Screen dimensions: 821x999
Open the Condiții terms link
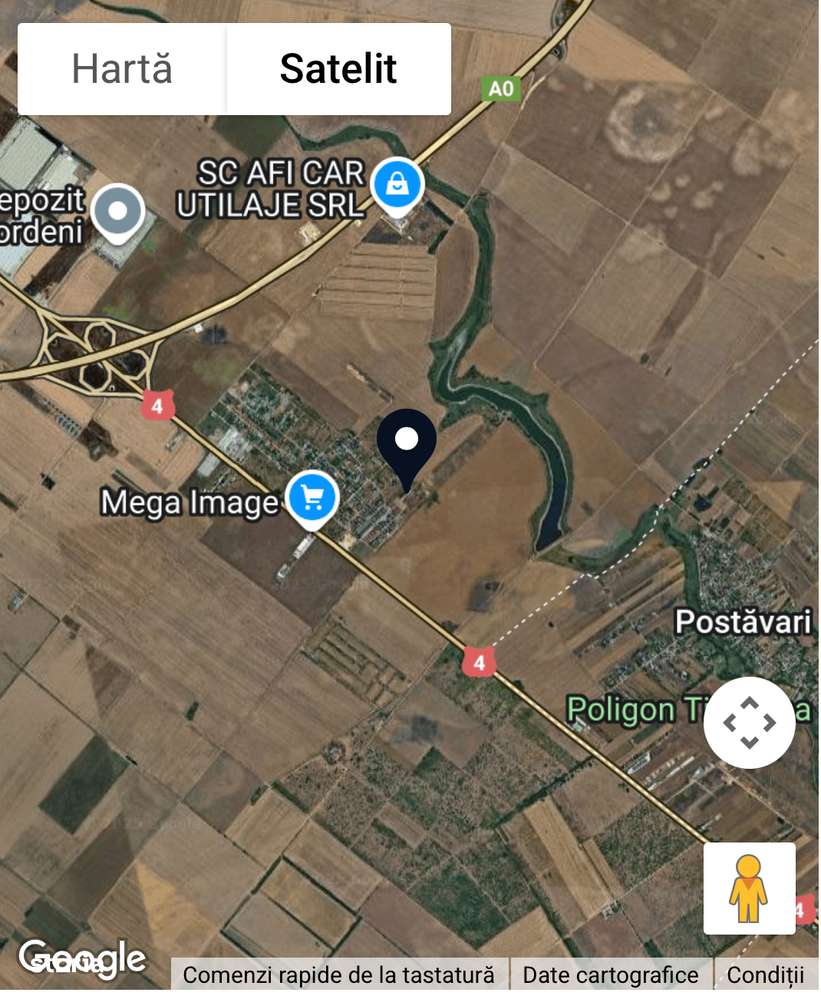coord(765,974)
